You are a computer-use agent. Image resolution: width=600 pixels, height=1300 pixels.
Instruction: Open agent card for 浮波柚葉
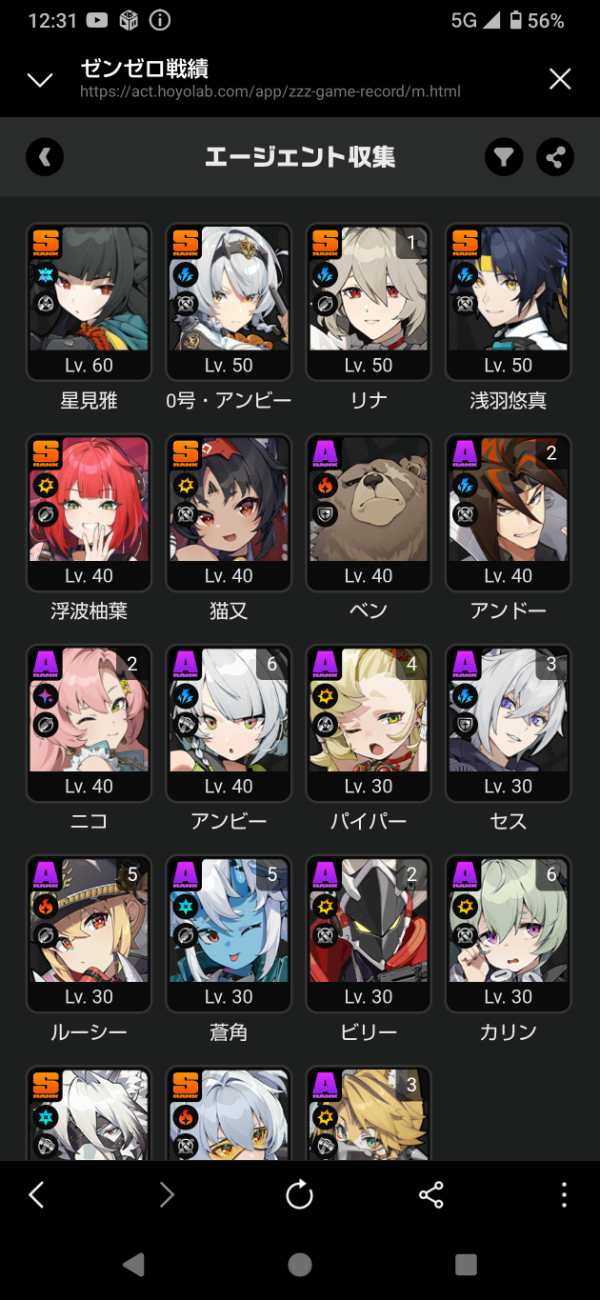89,511
